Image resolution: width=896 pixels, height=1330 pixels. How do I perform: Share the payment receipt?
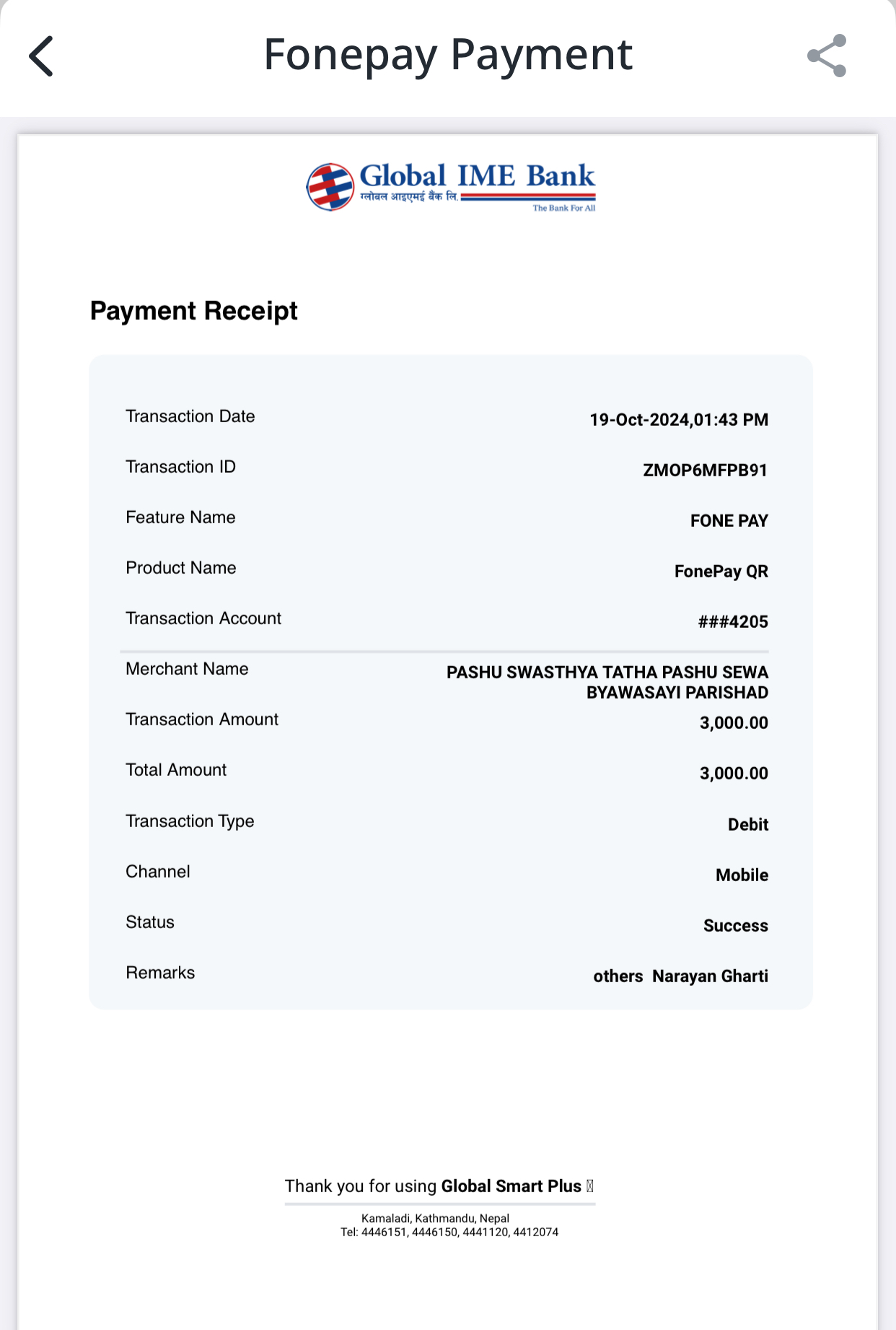pos(827,56)
